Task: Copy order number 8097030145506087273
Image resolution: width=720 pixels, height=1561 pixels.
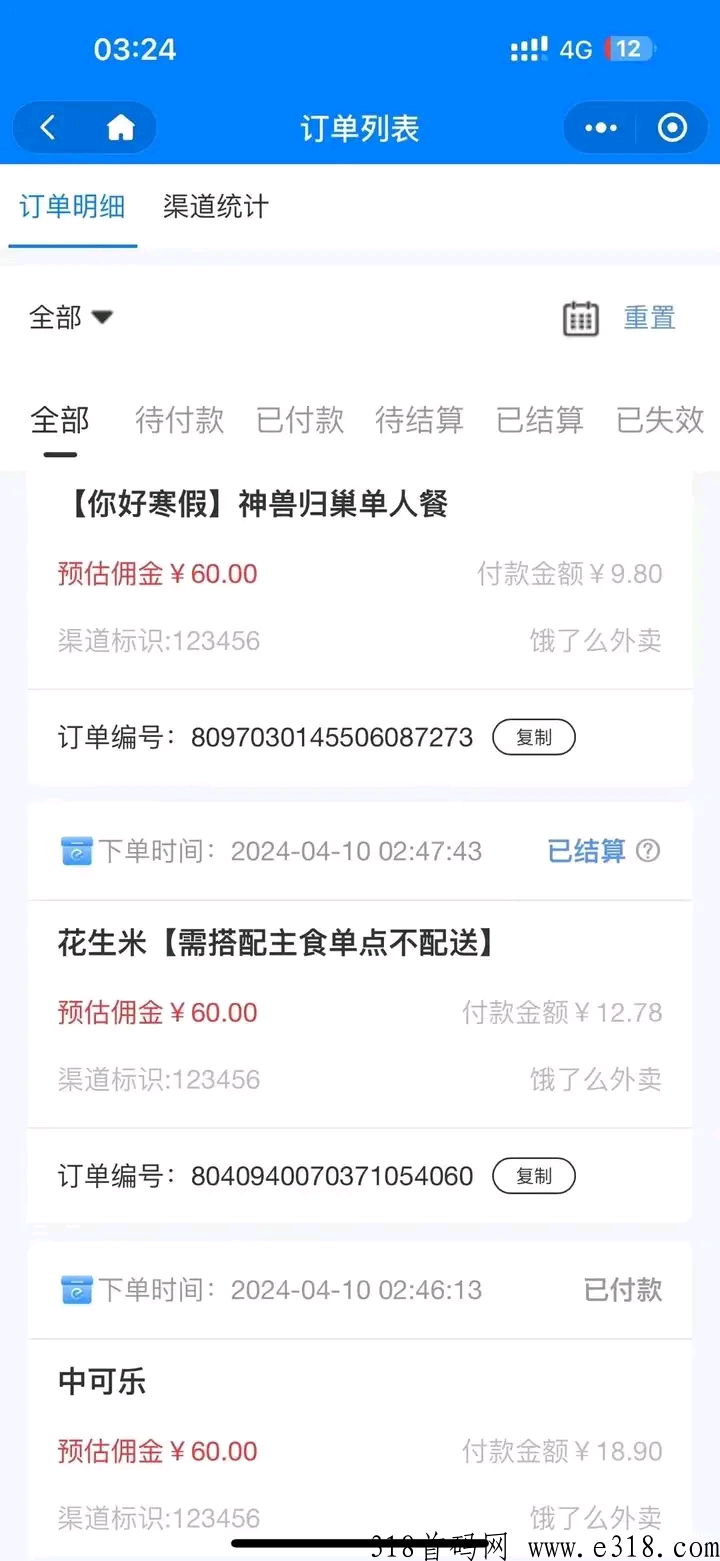Action: 534,738
